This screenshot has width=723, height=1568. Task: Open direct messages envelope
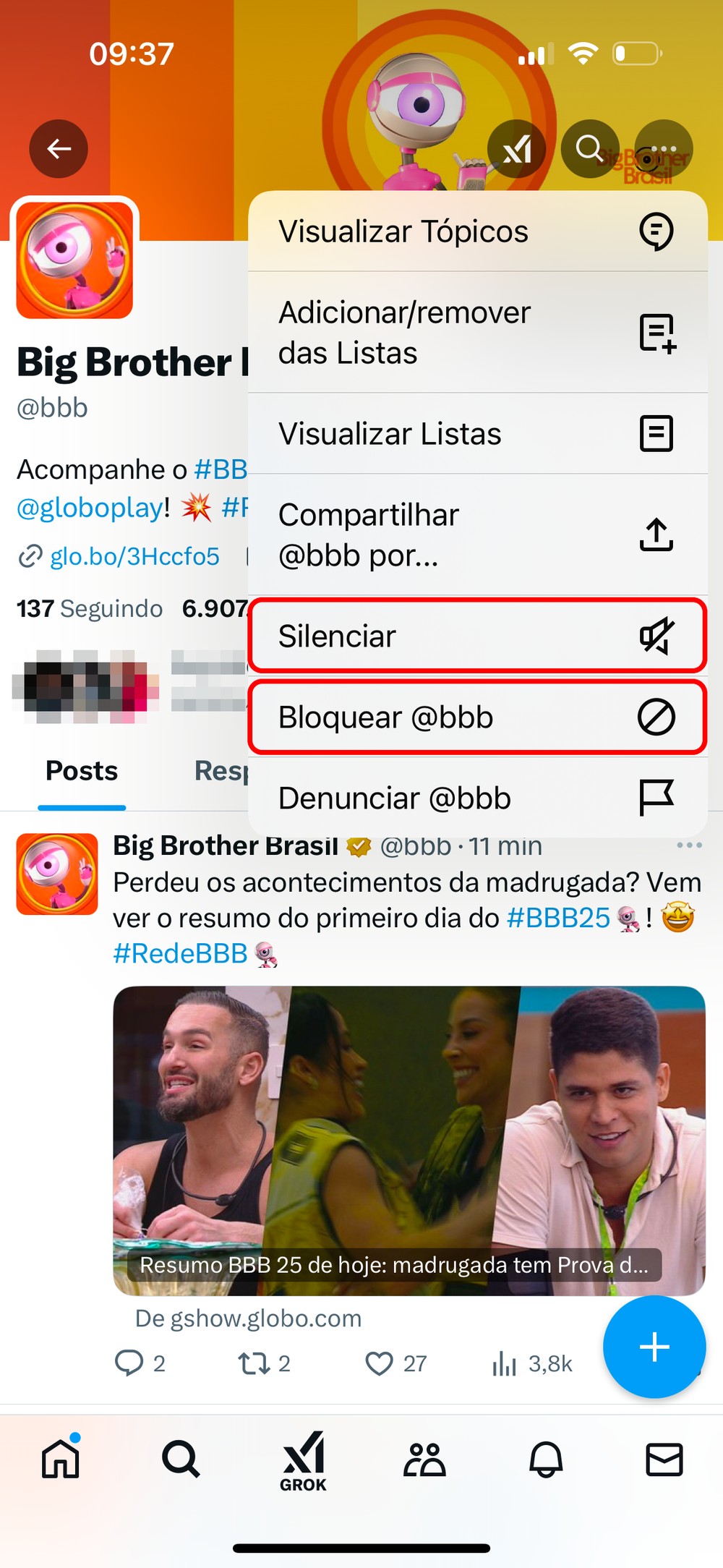pyautogui.click(x=664, y=1459)
